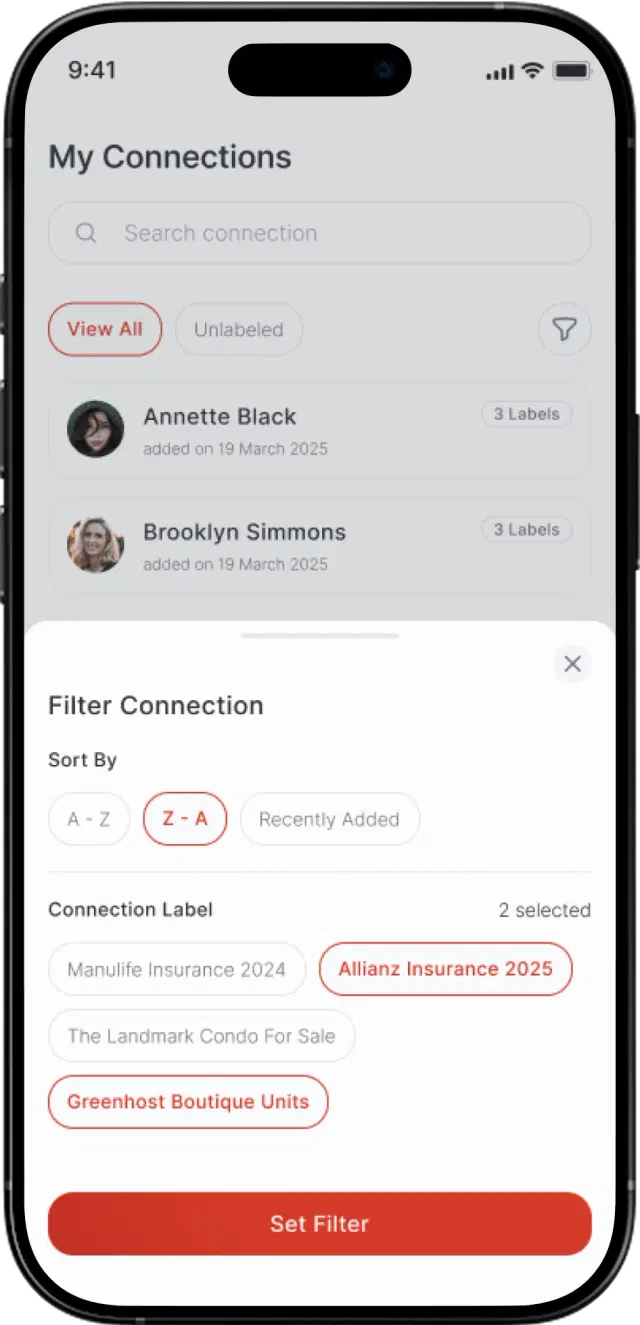
Task: Choose The Landmark Condo For Sale label
Action: (x=201, y=1036)
